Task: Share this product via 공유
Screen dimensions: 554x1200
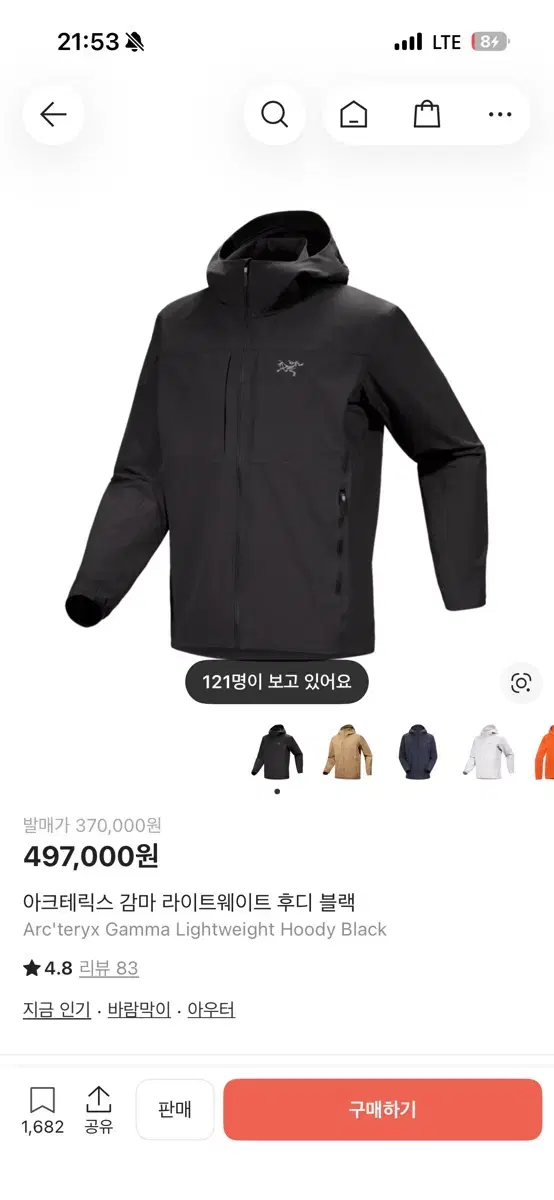Action: pos(98,1111)
